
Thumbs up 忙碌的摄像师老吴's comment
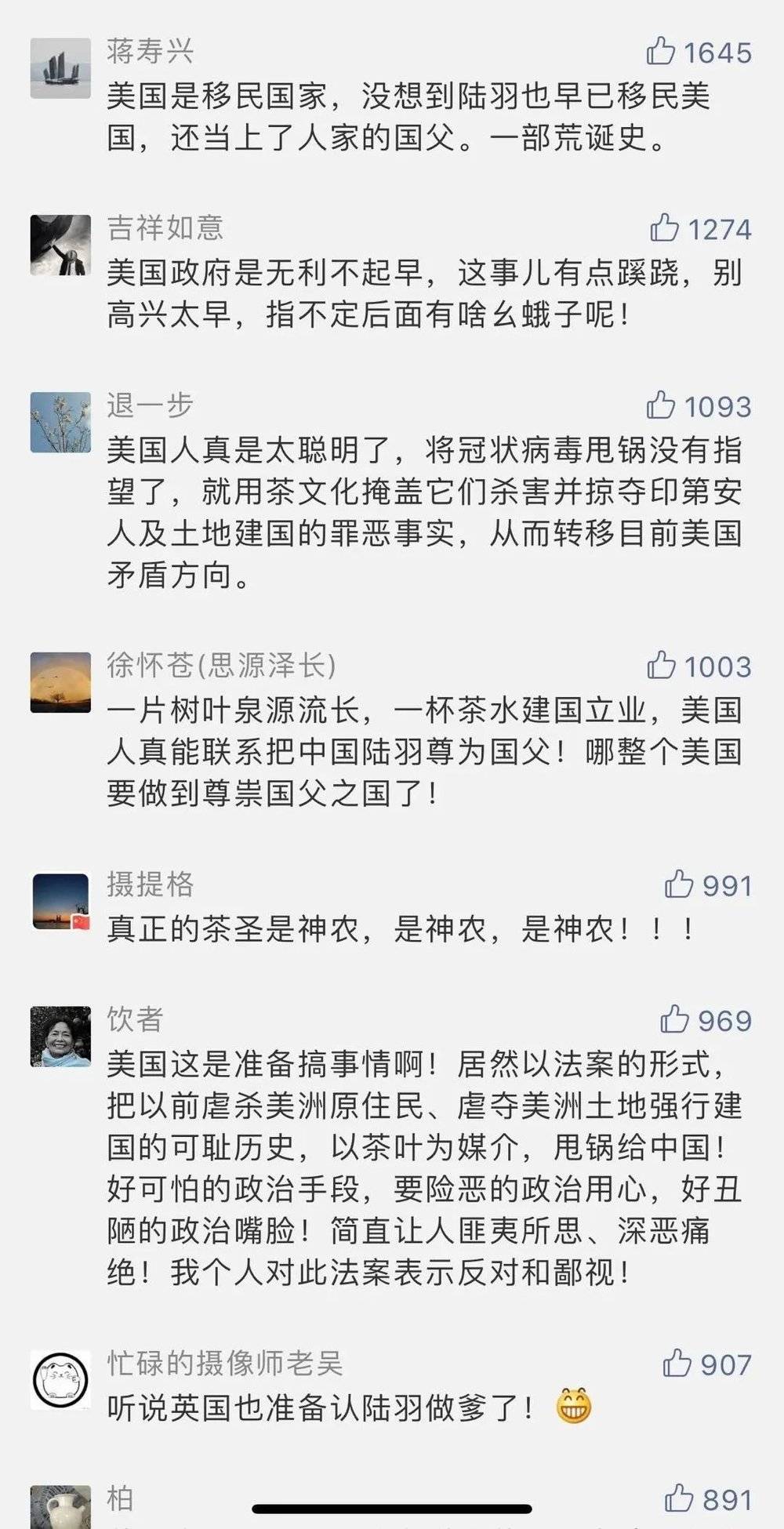click(x=677, y=1364)
